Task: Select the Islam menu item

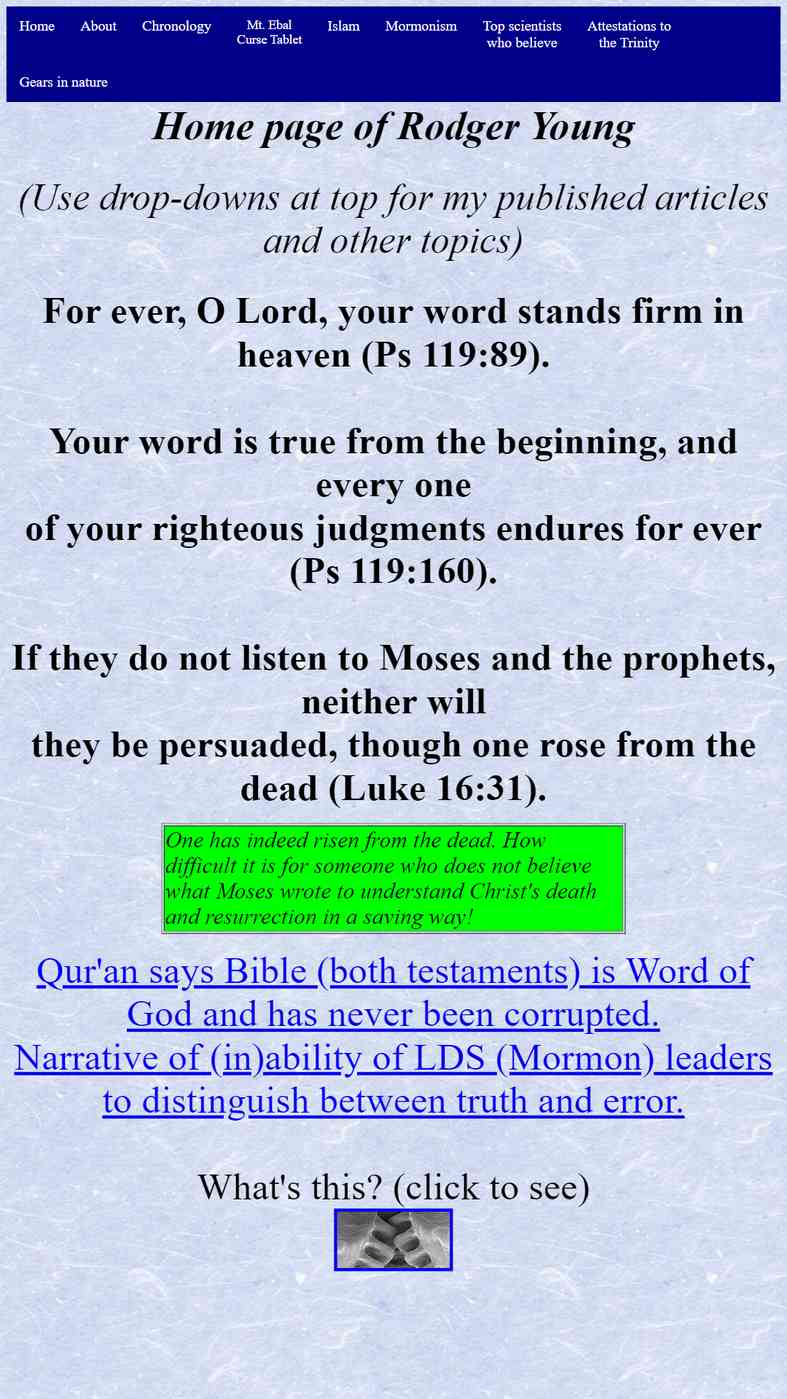Action: 343,26
